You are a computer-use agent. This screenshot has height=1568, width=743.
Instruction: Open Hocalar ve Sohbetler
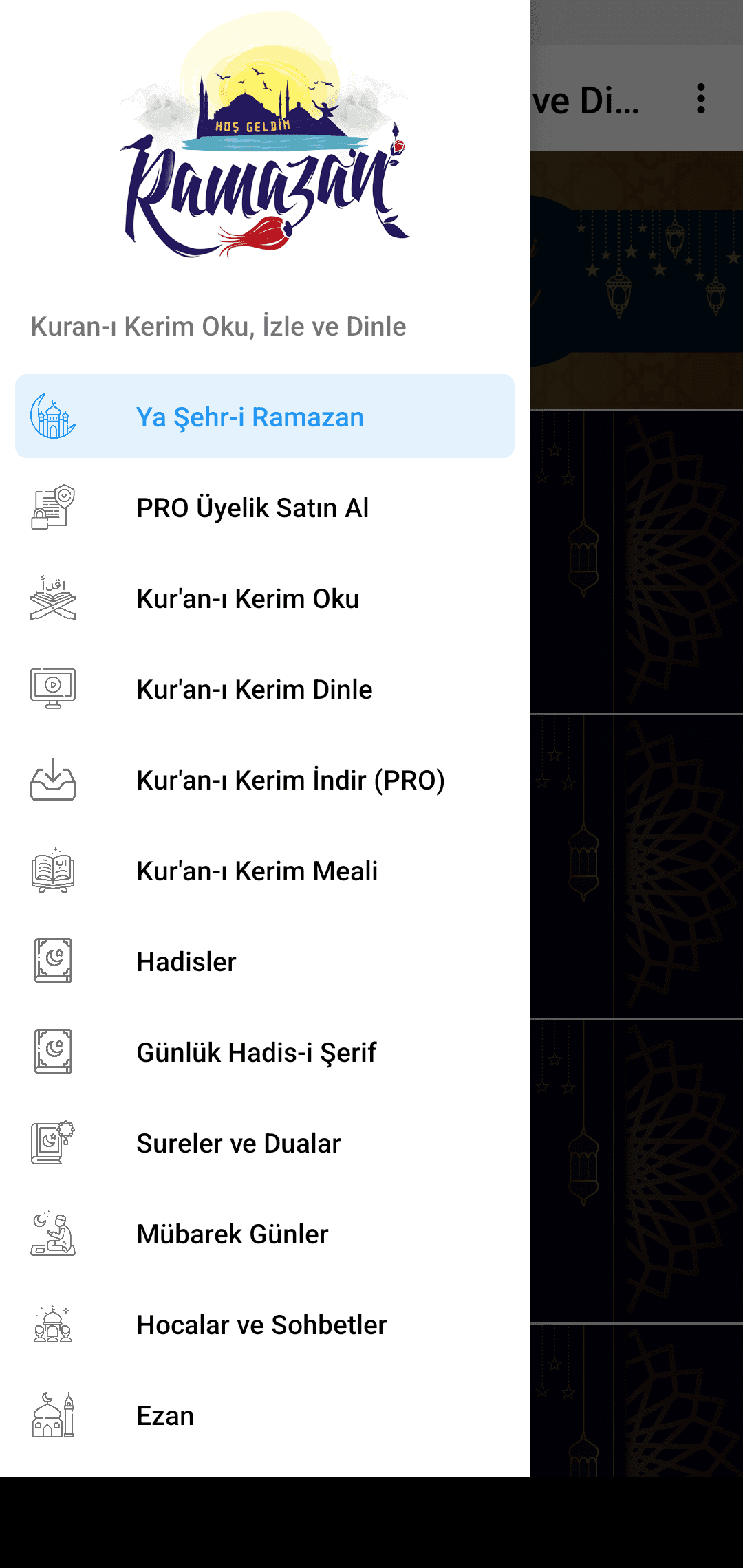(x=264, y=1325)
